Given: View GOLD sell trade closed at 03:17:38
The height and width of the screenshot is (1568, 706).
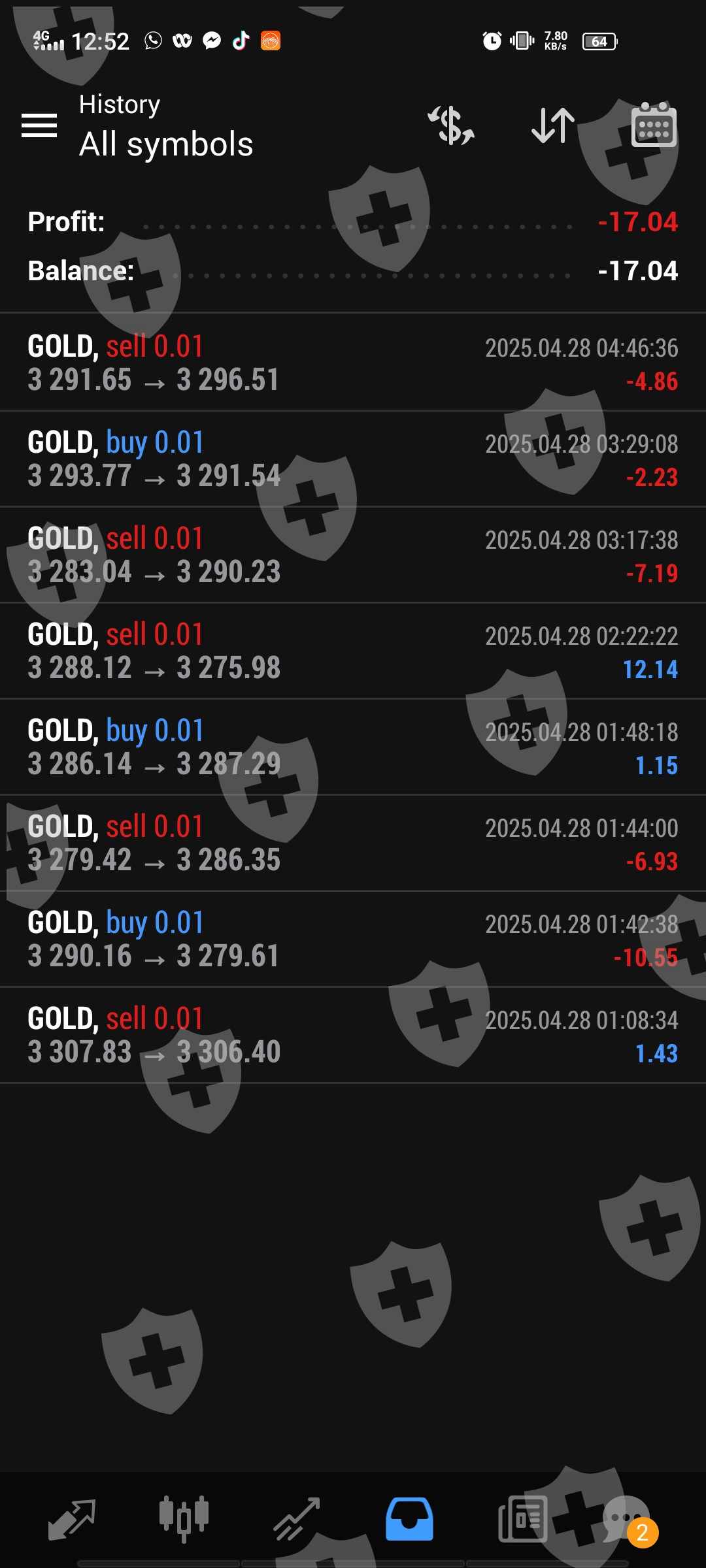Looking at the screenshot, I should [353, 555].
